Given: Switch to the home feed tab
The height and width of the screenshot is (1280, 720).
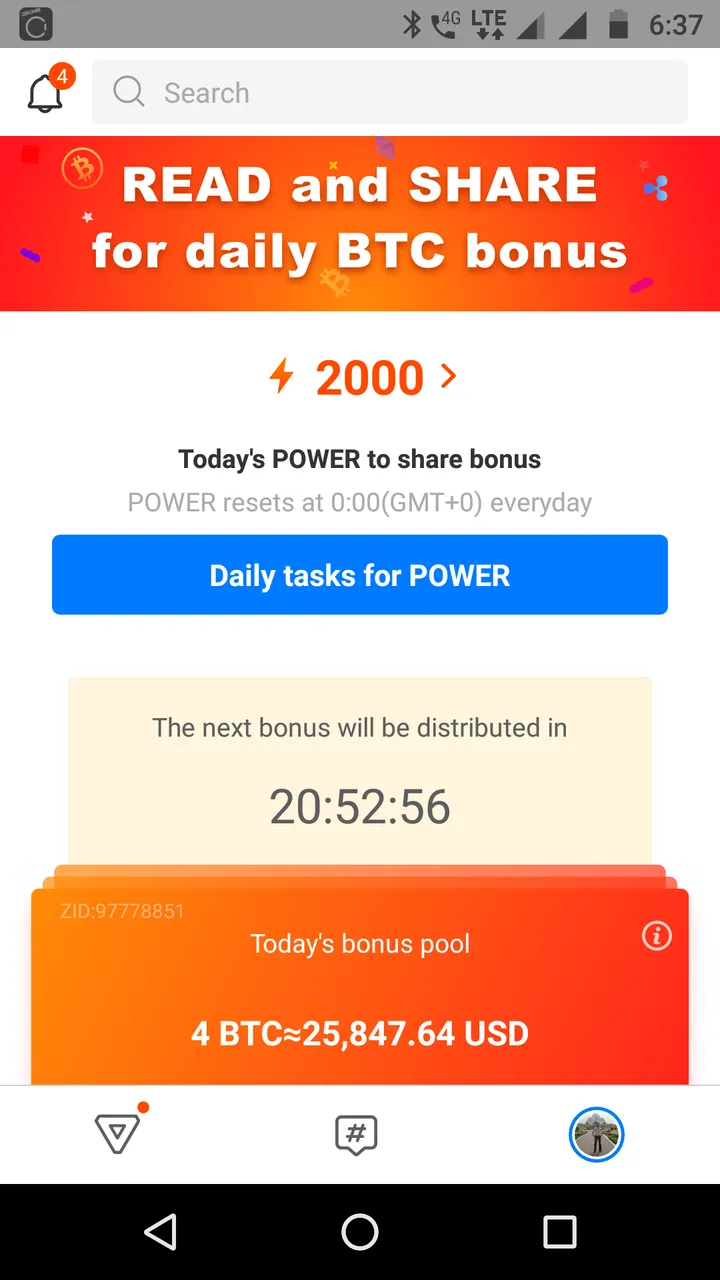Looking at the screenshot, I should [x=118, y=1134].
